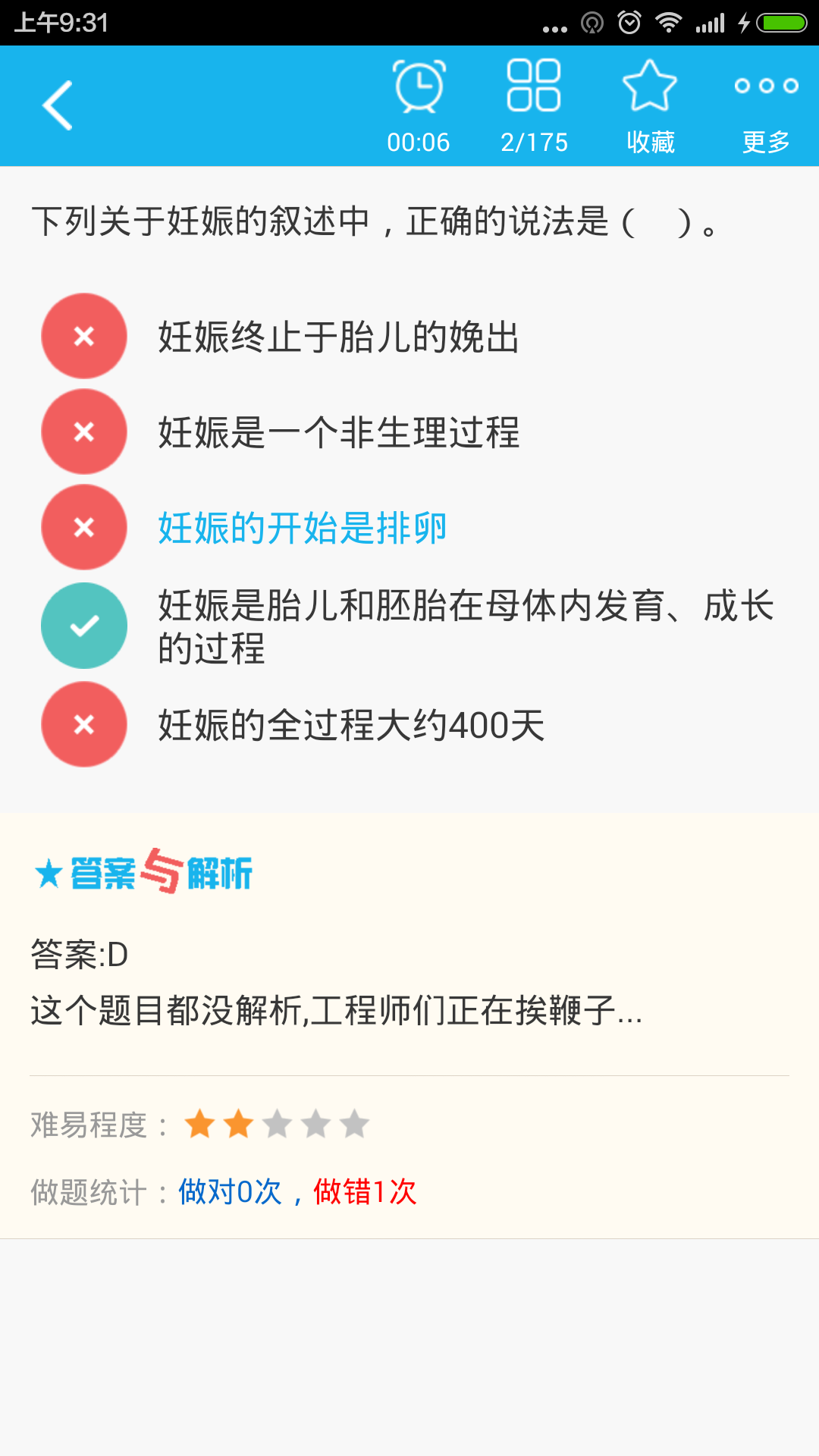Bookmark this question with 收藏
Screen dimensions: 819x1456
tap(650, 106)
